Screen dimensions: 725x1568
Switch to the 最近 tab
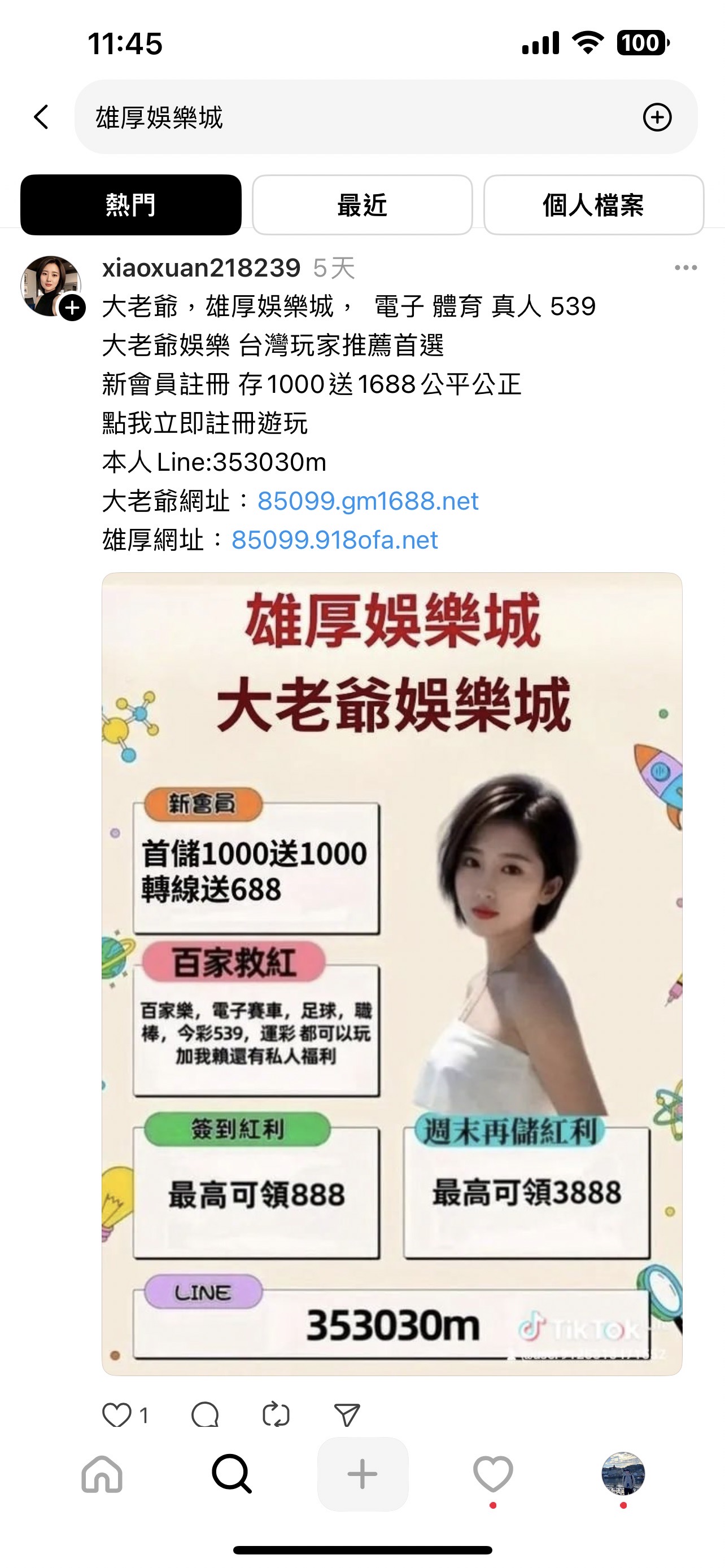pyautogui.click(x=362, y=205)
